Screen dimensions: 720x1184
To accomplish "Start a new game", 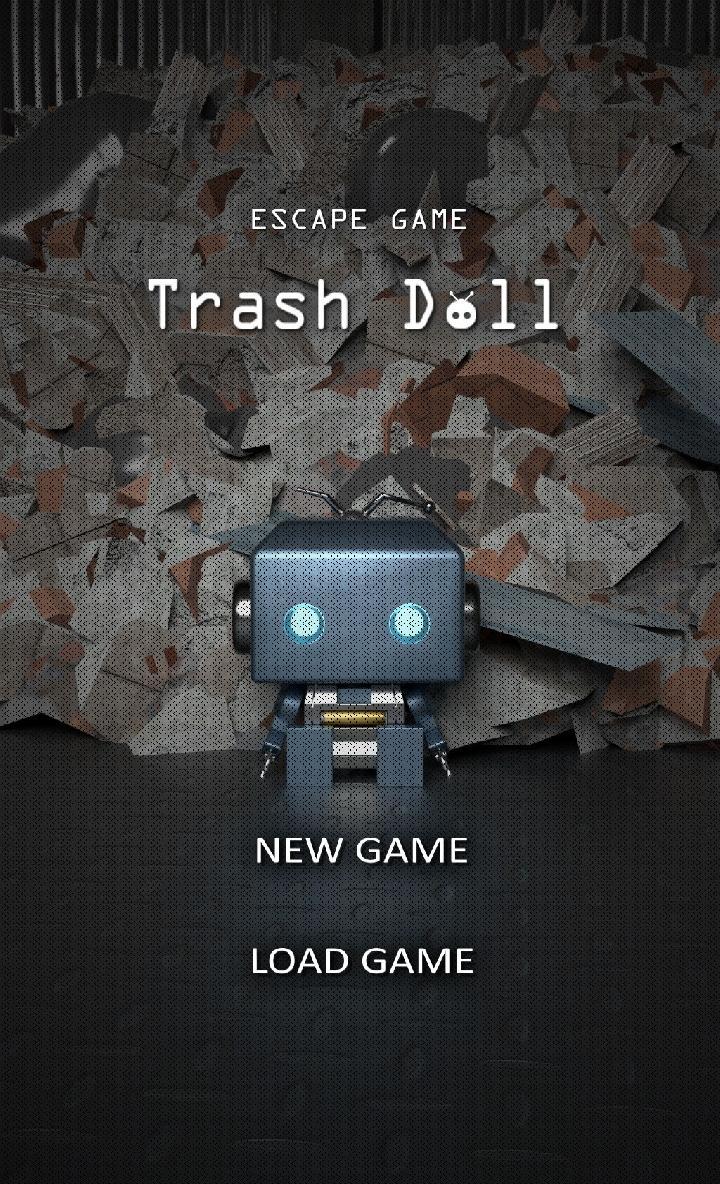I will 361,850.
